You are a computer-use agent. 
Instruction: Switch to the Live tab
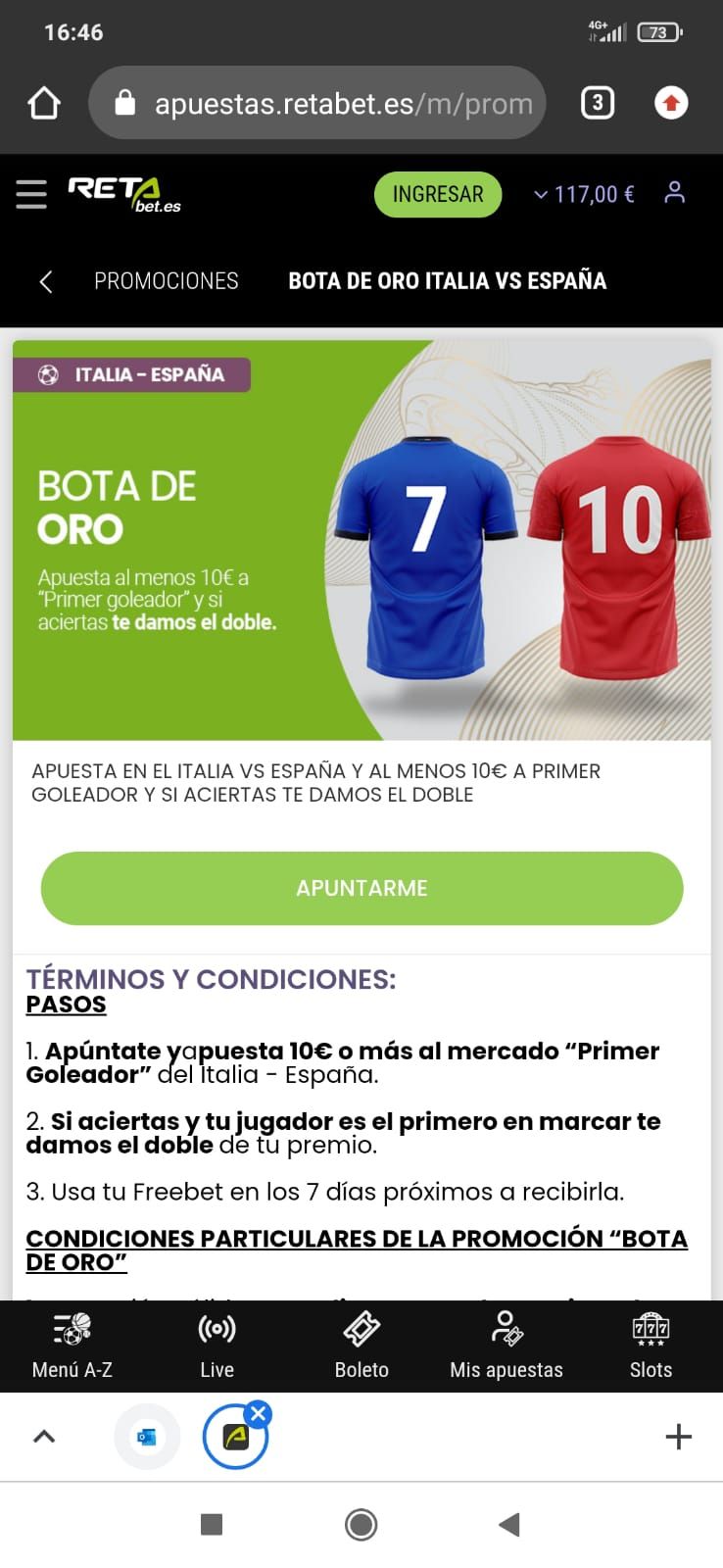tap(217, 1347)
